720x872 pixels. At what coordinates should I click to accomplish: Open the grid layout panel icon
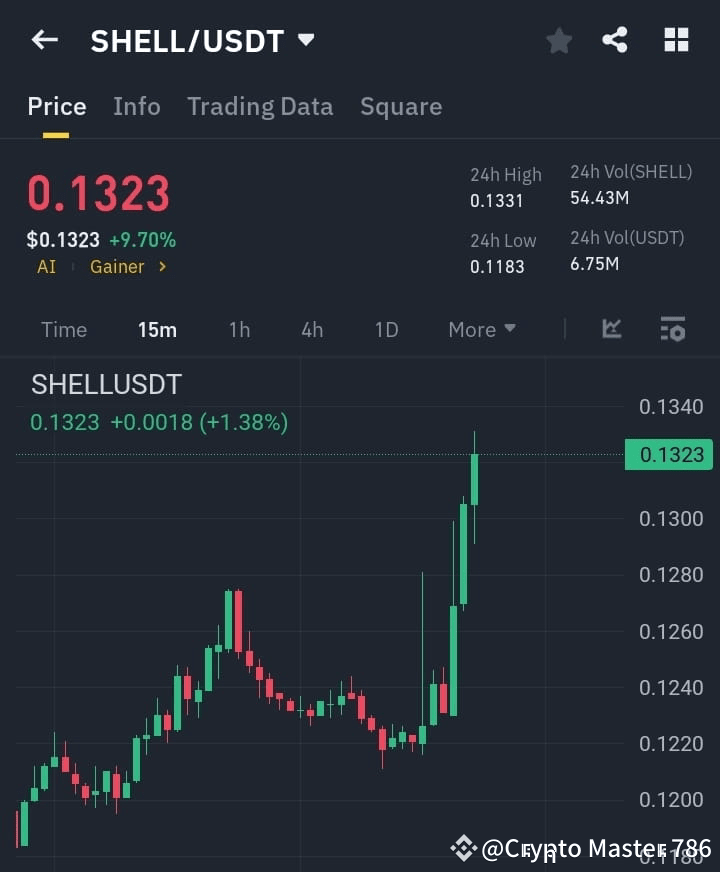(x=676, y=40)
